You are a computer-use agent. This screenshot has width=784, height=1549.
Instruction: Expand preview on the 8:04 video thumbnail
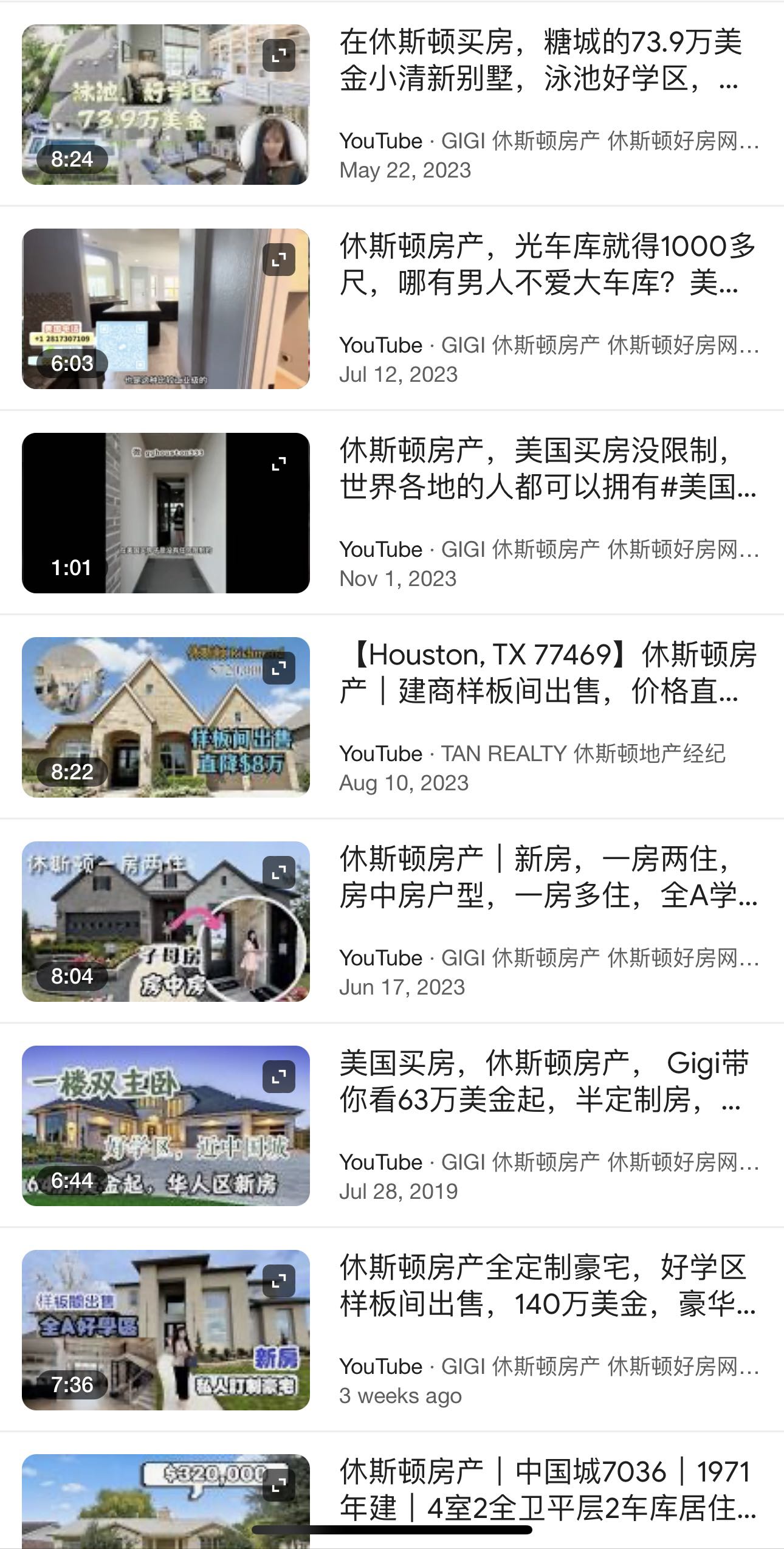pos(279,872)
